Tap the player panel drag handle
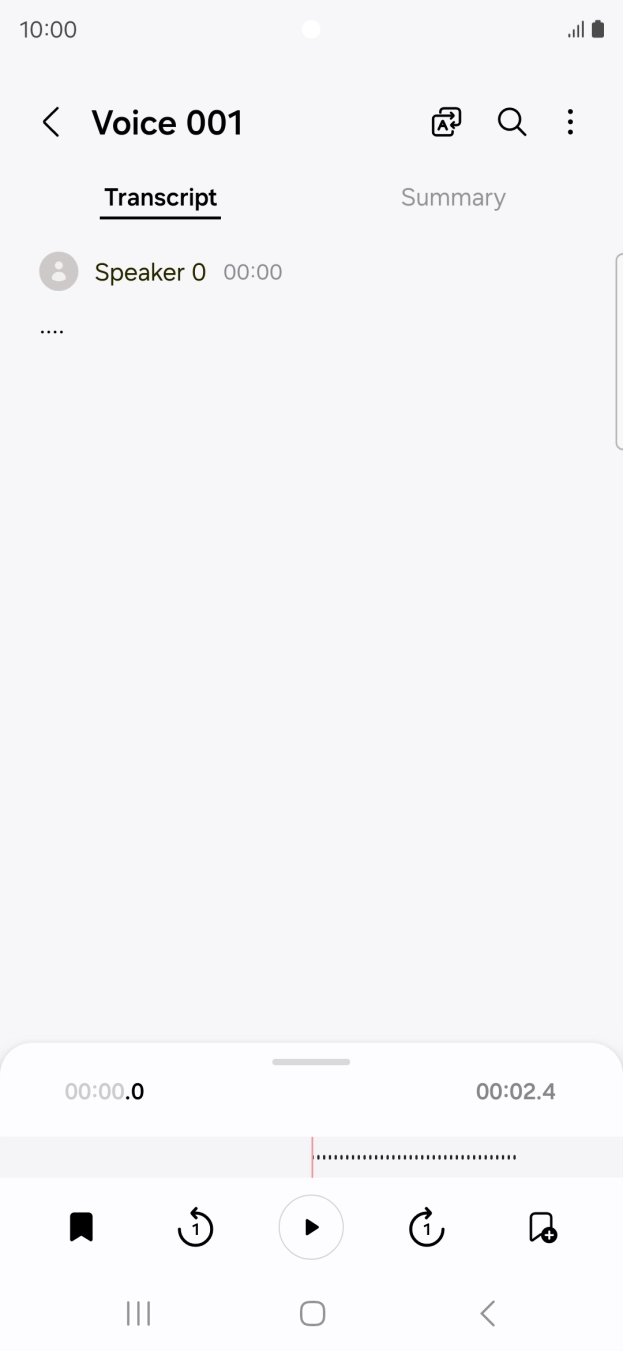 pyautogui.click(x=311, y=1062)
